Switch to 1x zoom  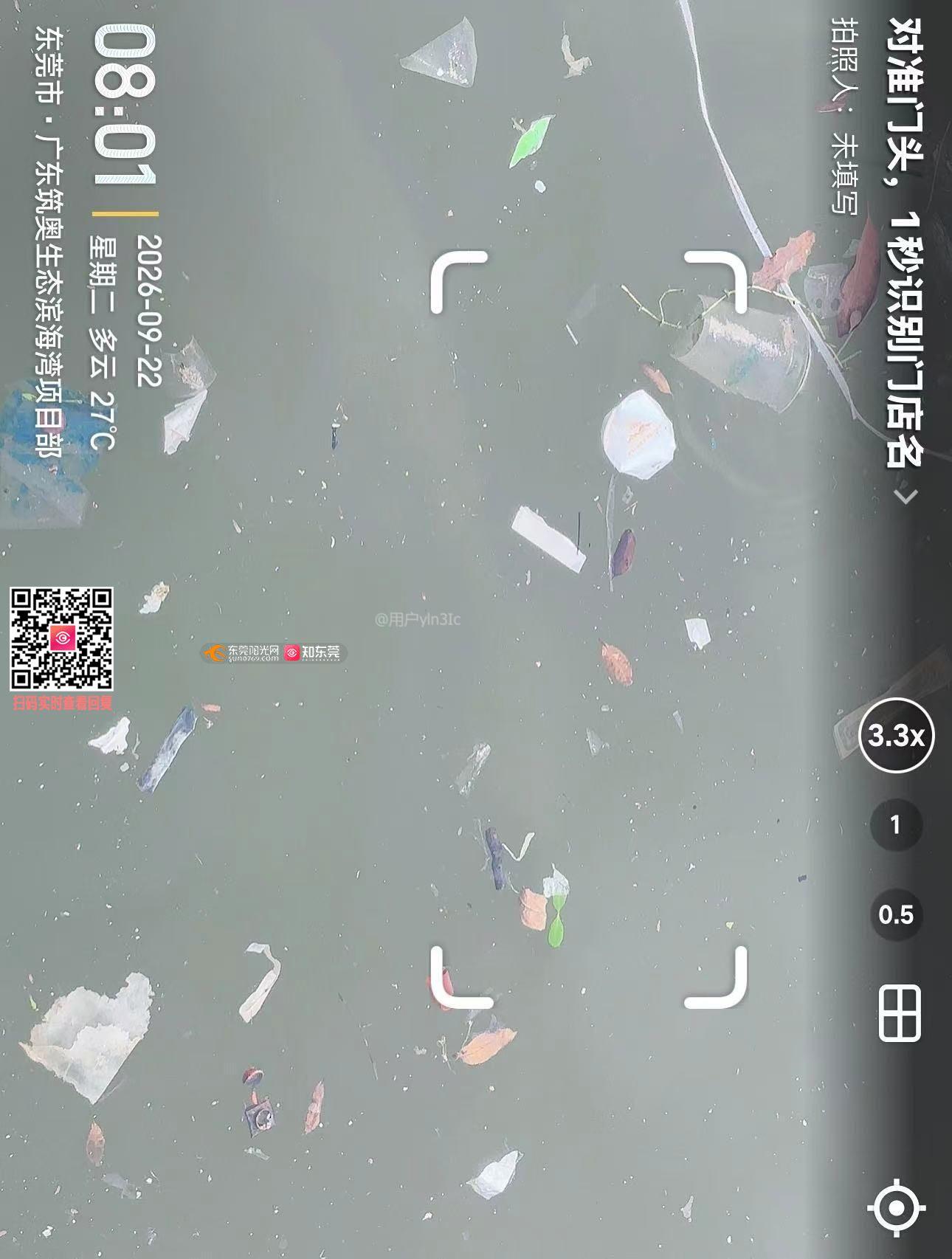tap(896, 824)
